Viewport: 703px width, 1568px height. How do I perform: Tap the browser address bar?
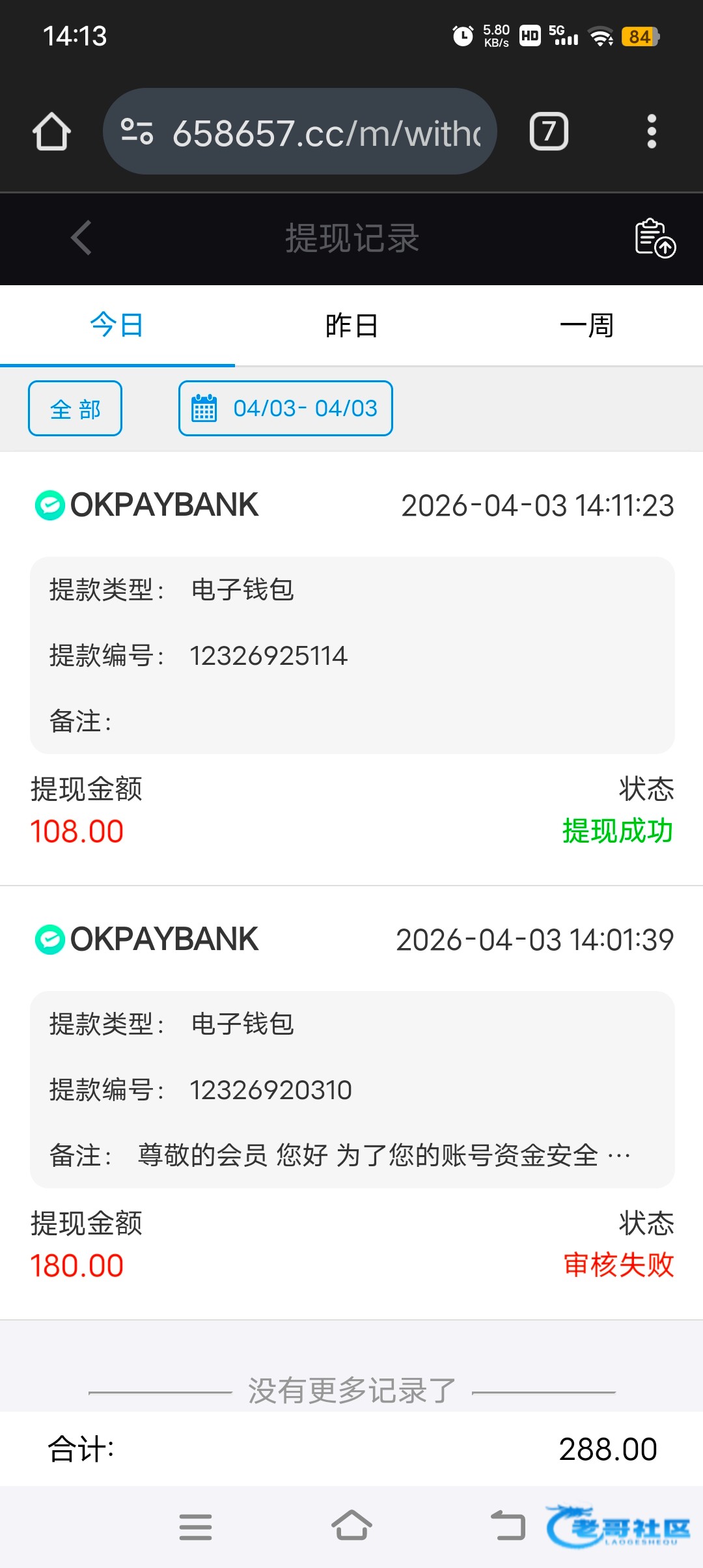click(300, 132)
